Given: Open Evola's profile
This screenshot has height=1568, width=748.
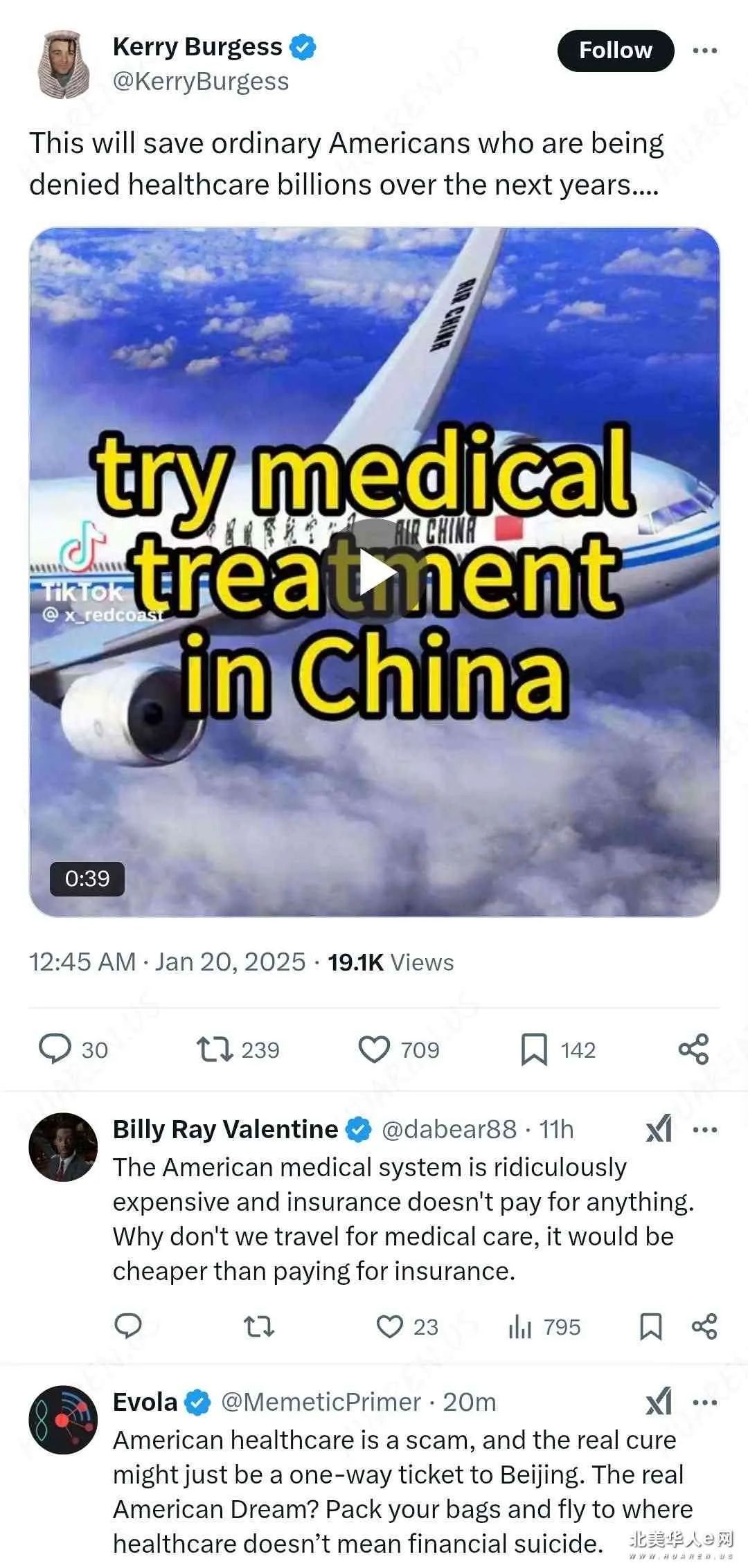Looking at the screenshot, I should 63,1420.
